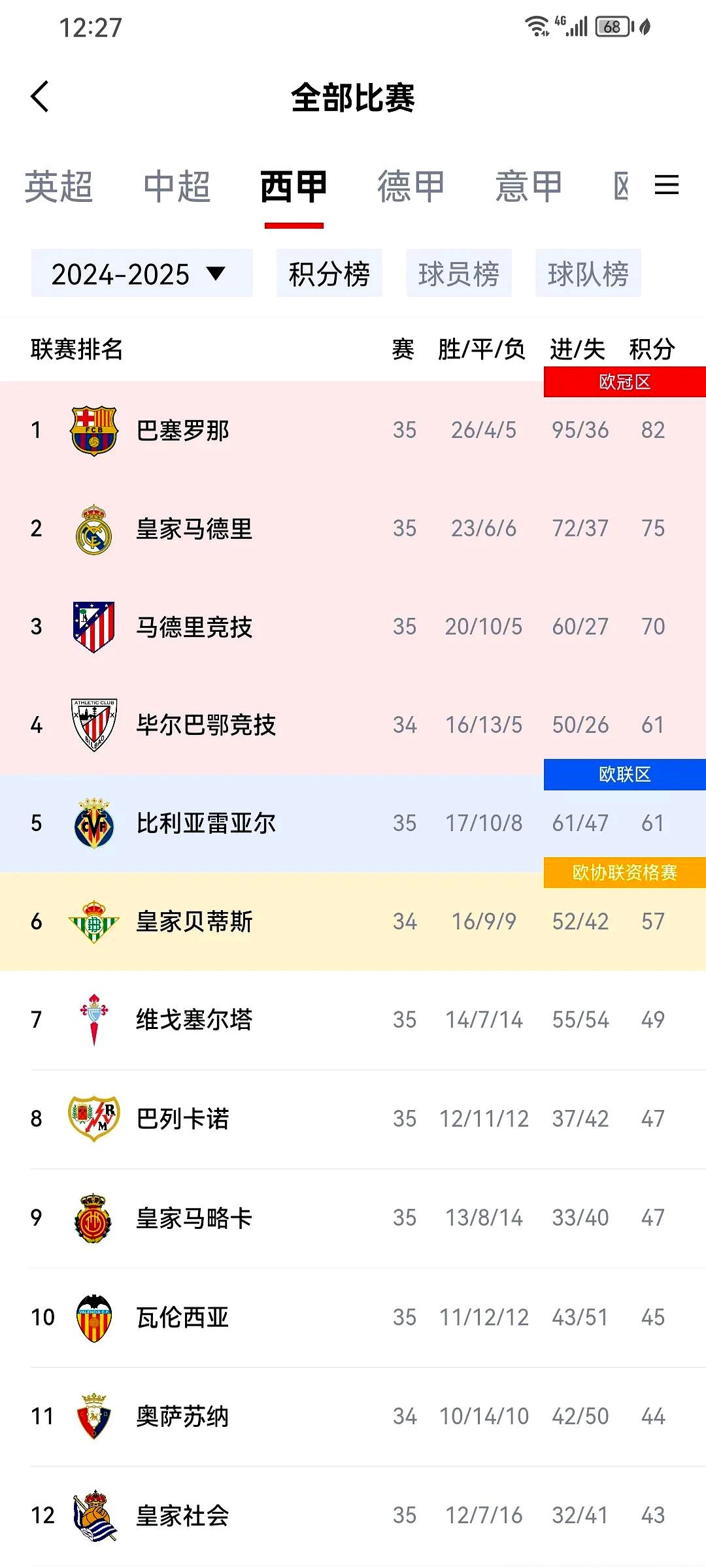The width and height of the screenshot is (706, 1568).
Task: Tap the 巴列卡诺 crest
Action: pos(93,1119)
